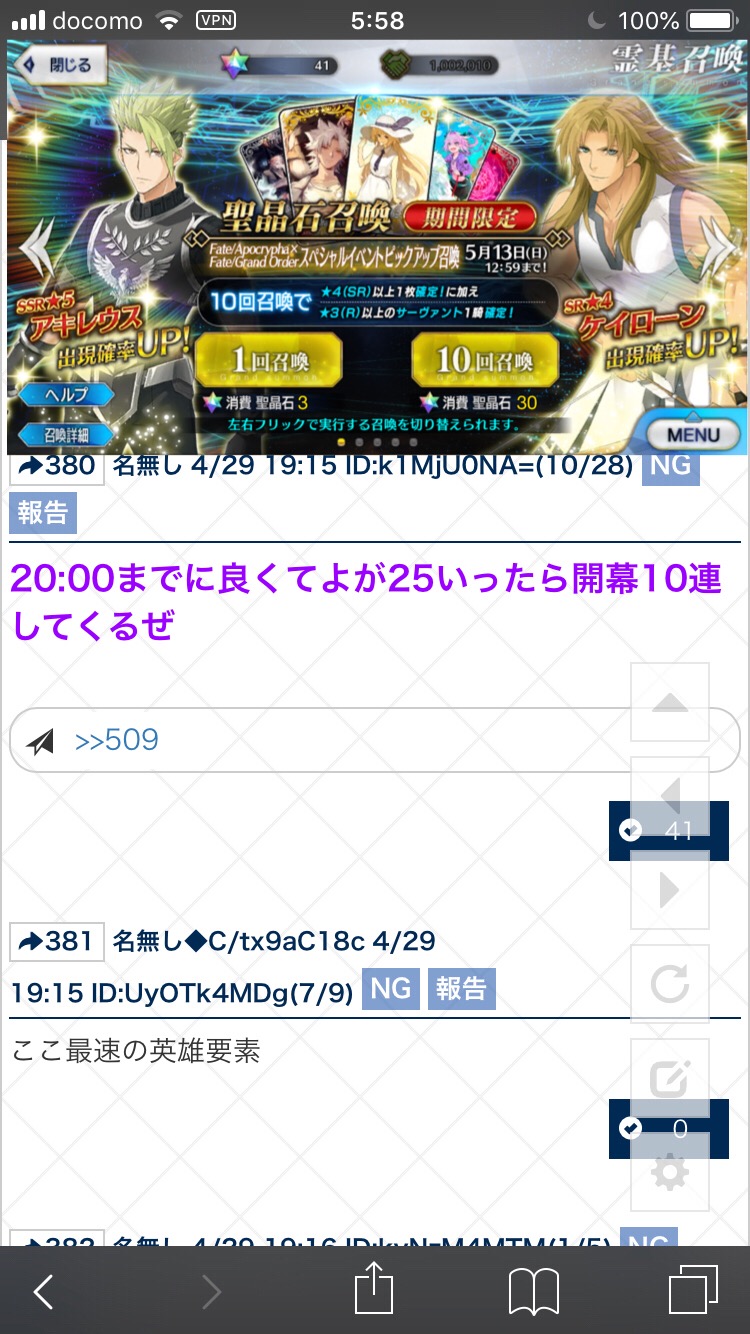Report post 381 with the 報告 button
Viewport: 750px width, 1334px height.
[x=461, y=989]
